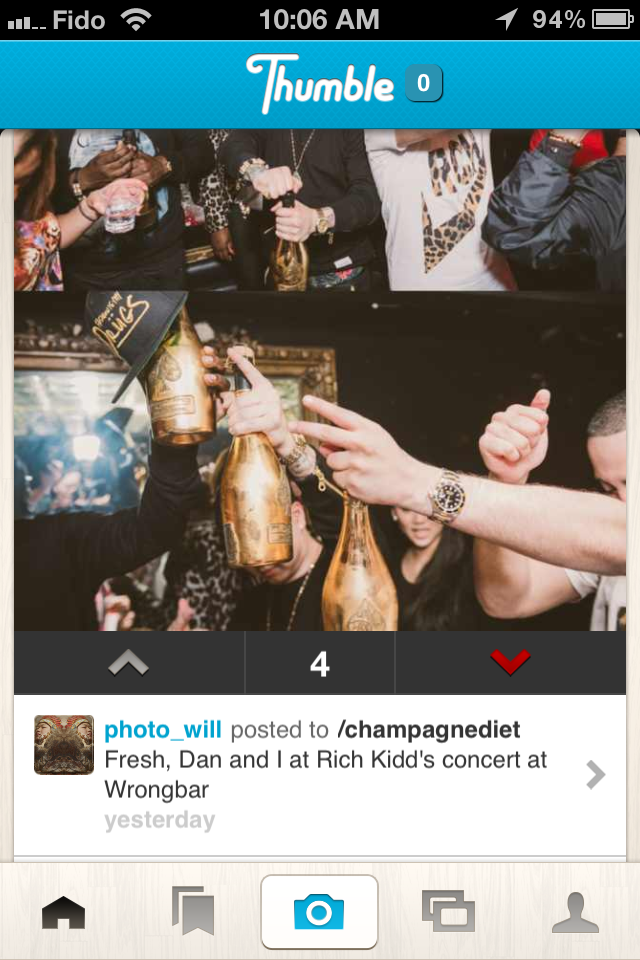Open the notifications counter badge
Viewport: 640px width, 960px height.
click(423, 84)
